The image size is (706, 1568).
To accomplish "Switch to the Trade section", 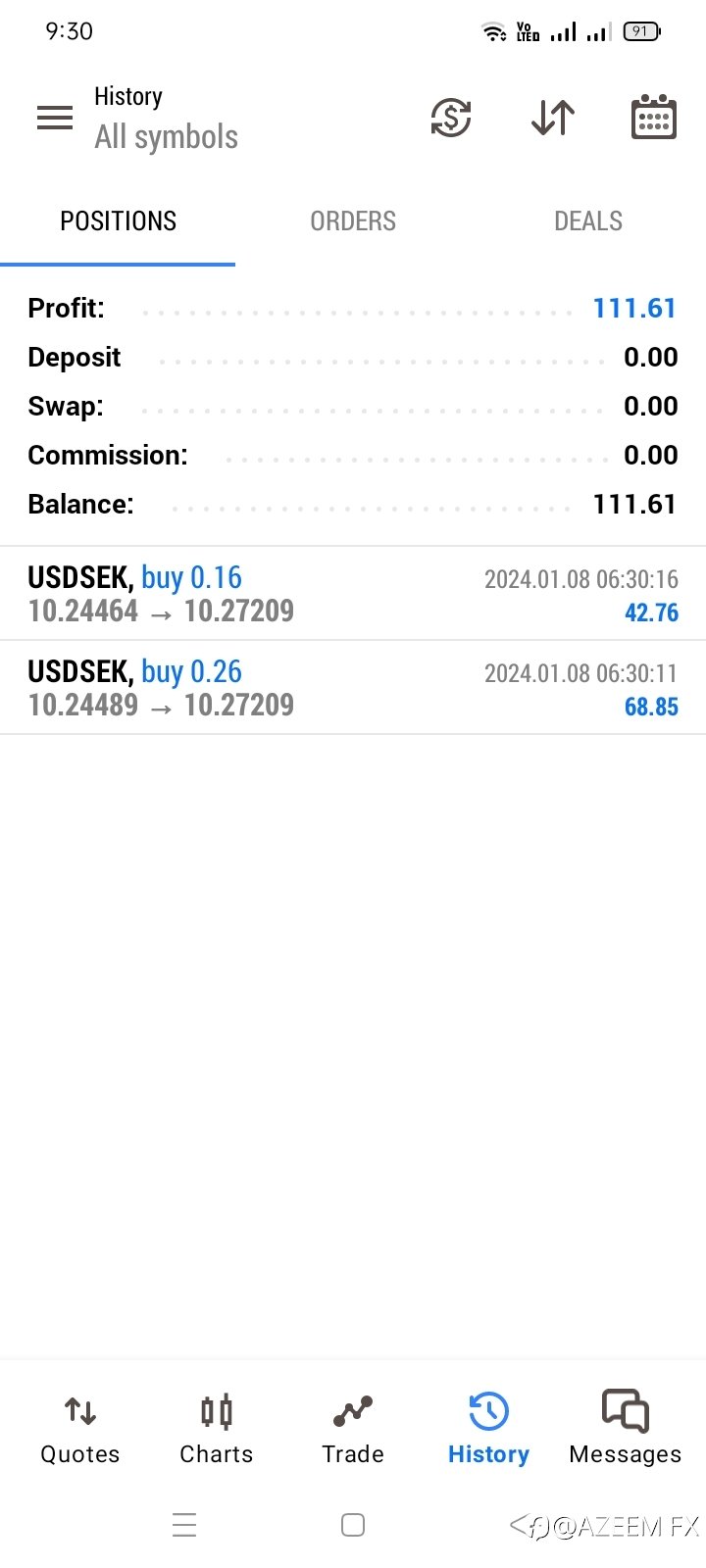I will pos(353,1430).
